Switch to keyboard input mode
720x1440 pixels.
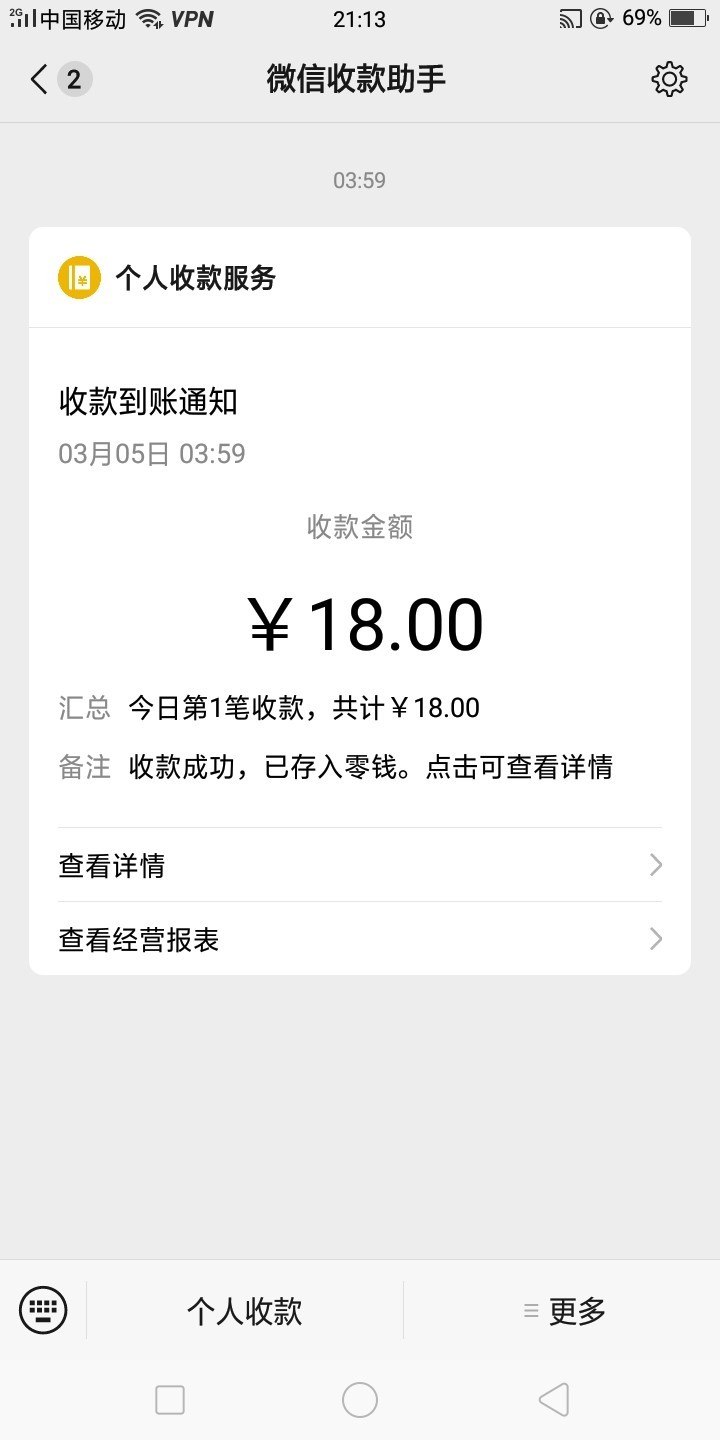point(43,1309)
